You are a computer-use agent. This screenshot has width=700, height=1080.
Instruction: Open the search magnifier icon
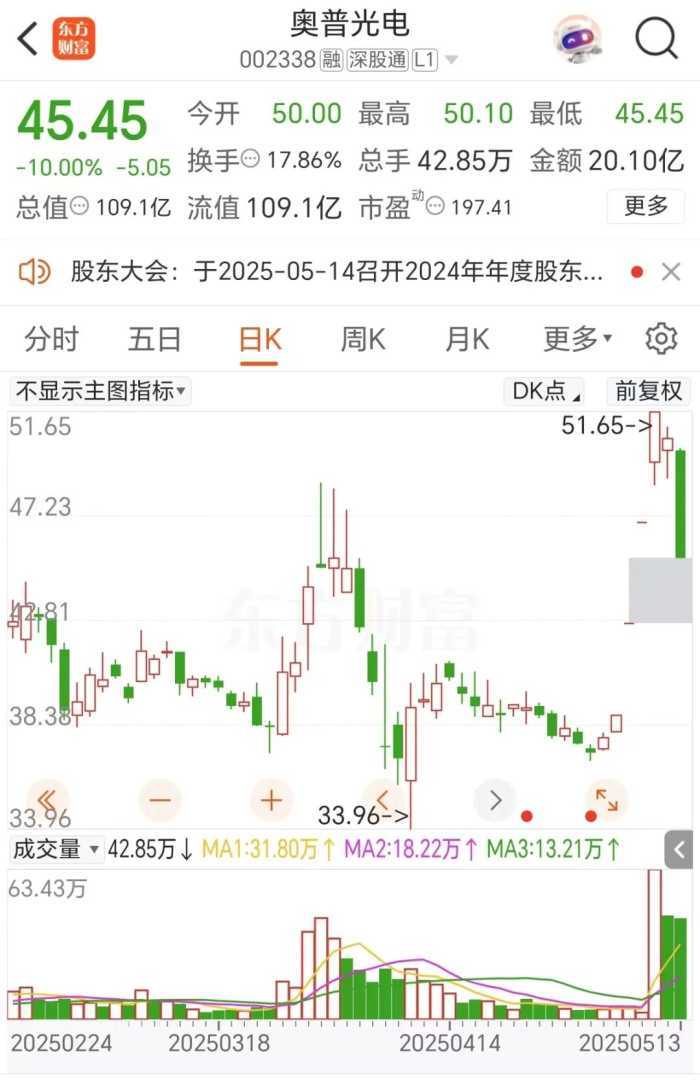point(657,38)
